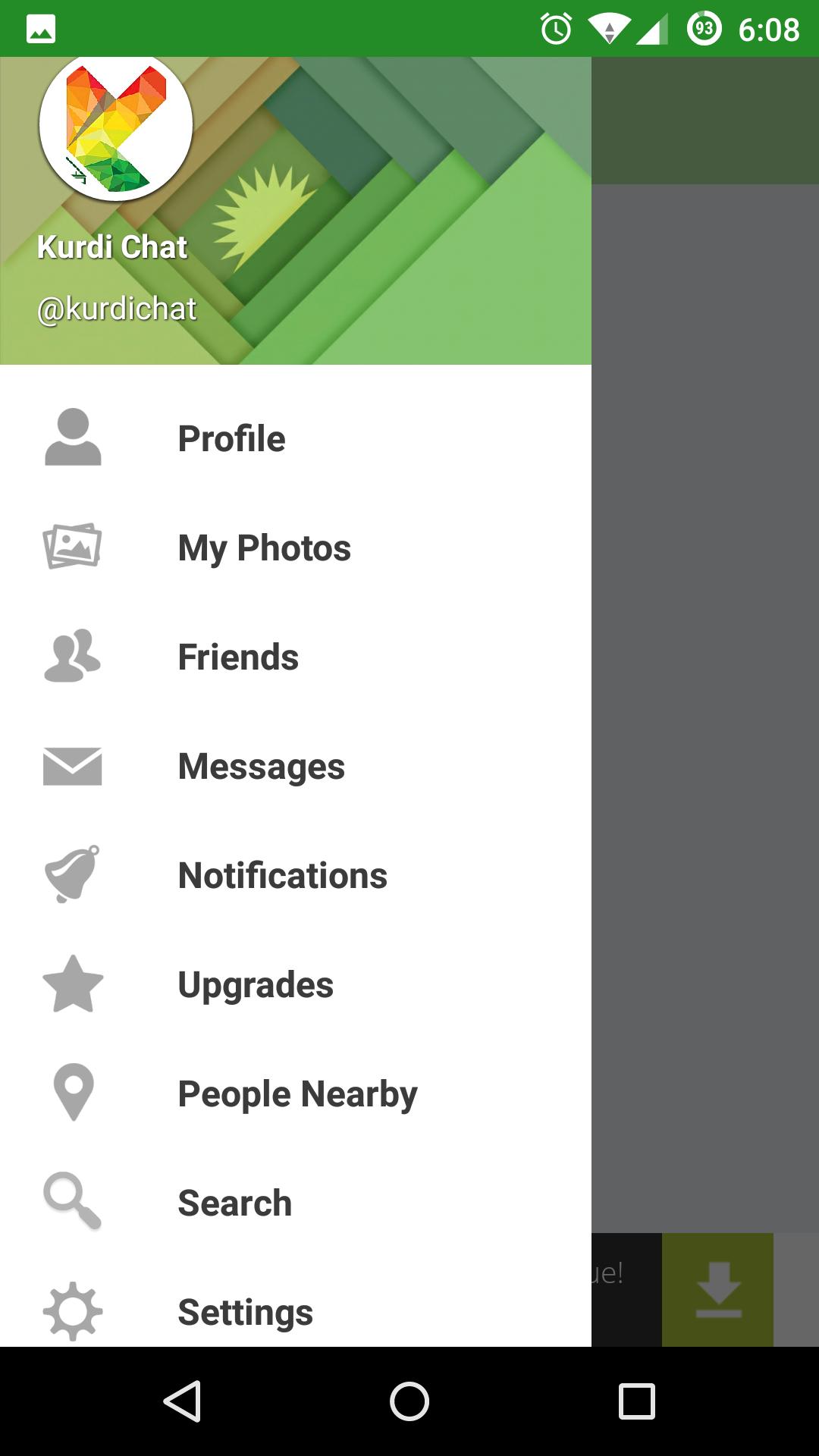Go back using the system back button
The height and width of the screenshot is (1456, 819).
click(x=182, y=1401)
